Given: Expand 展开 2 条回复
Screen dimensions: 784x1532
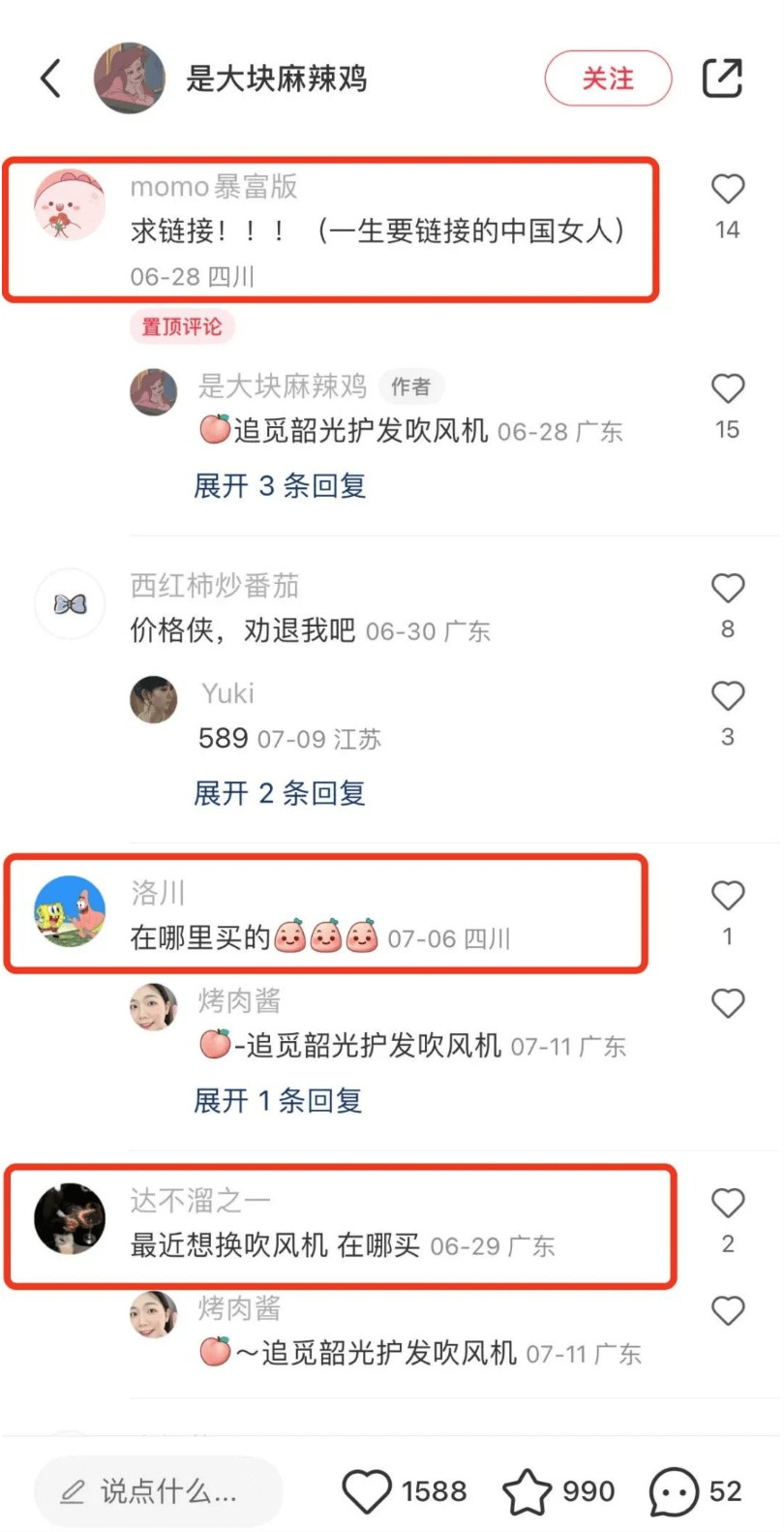Looking at the screenshot, I should [280, 793].
